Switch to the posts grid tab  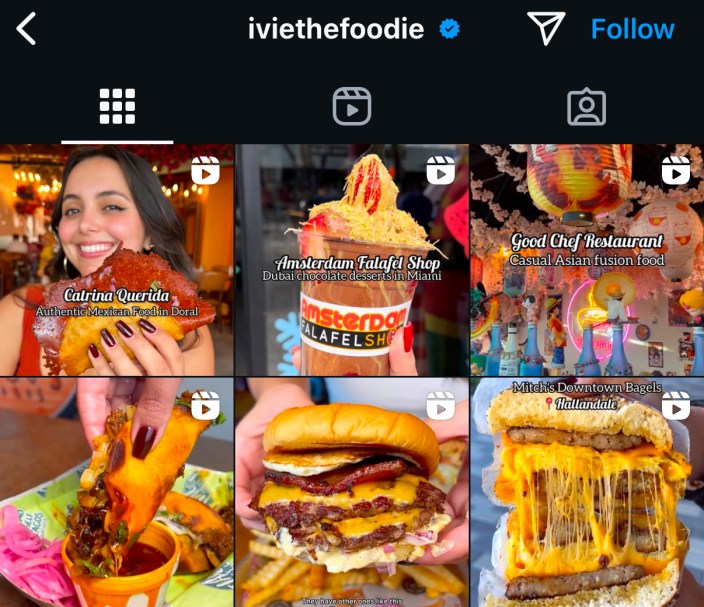coord(117,106)
